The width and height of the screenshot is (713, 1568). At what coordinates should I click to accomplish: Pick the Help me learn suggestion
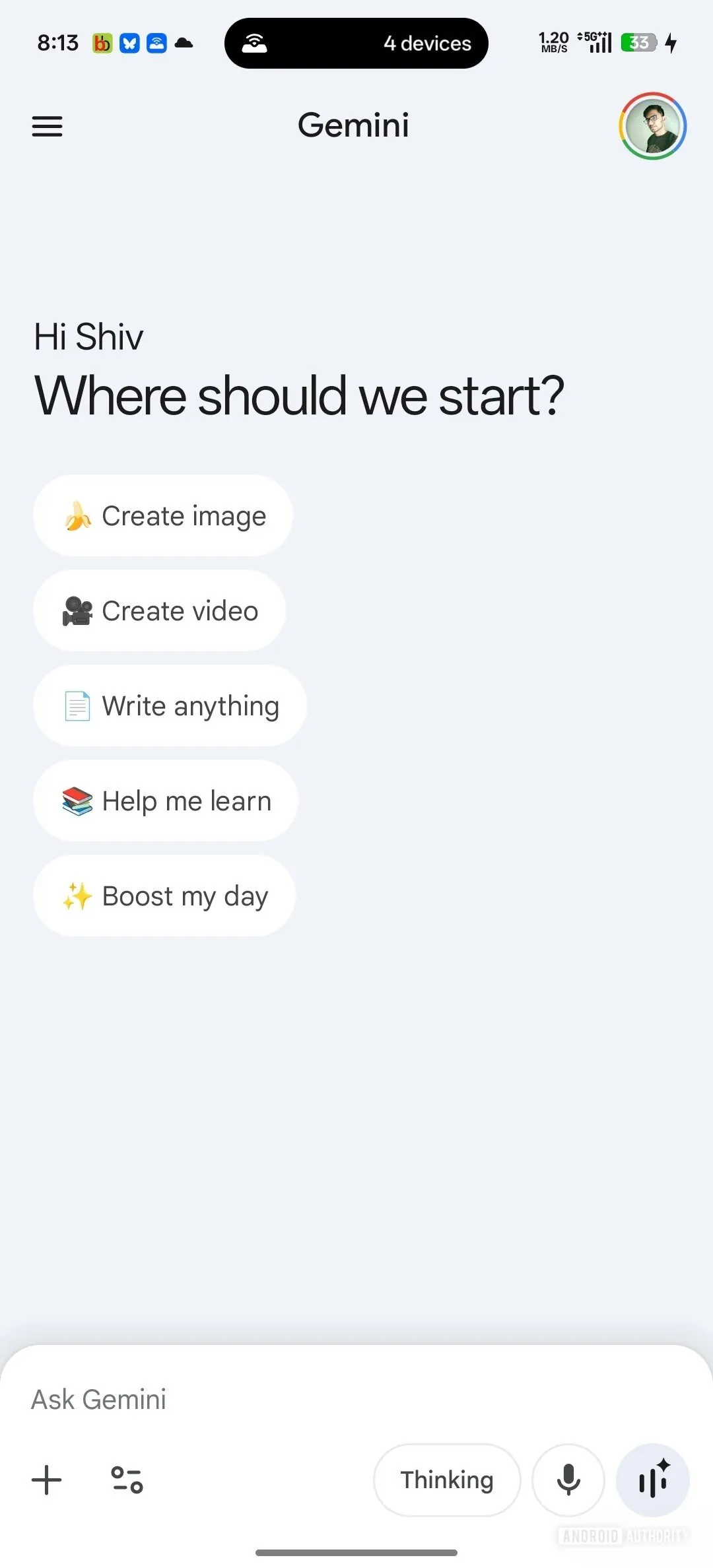tap(166, 800)
